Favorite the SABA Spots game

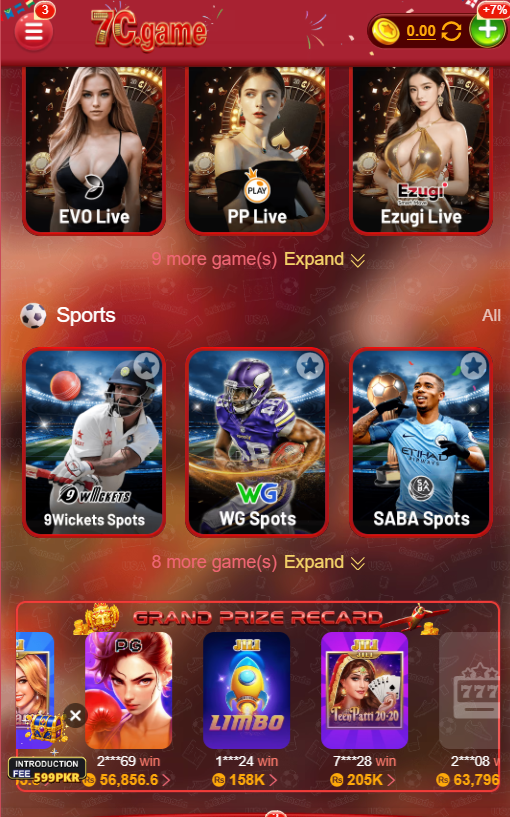(473, 366)
